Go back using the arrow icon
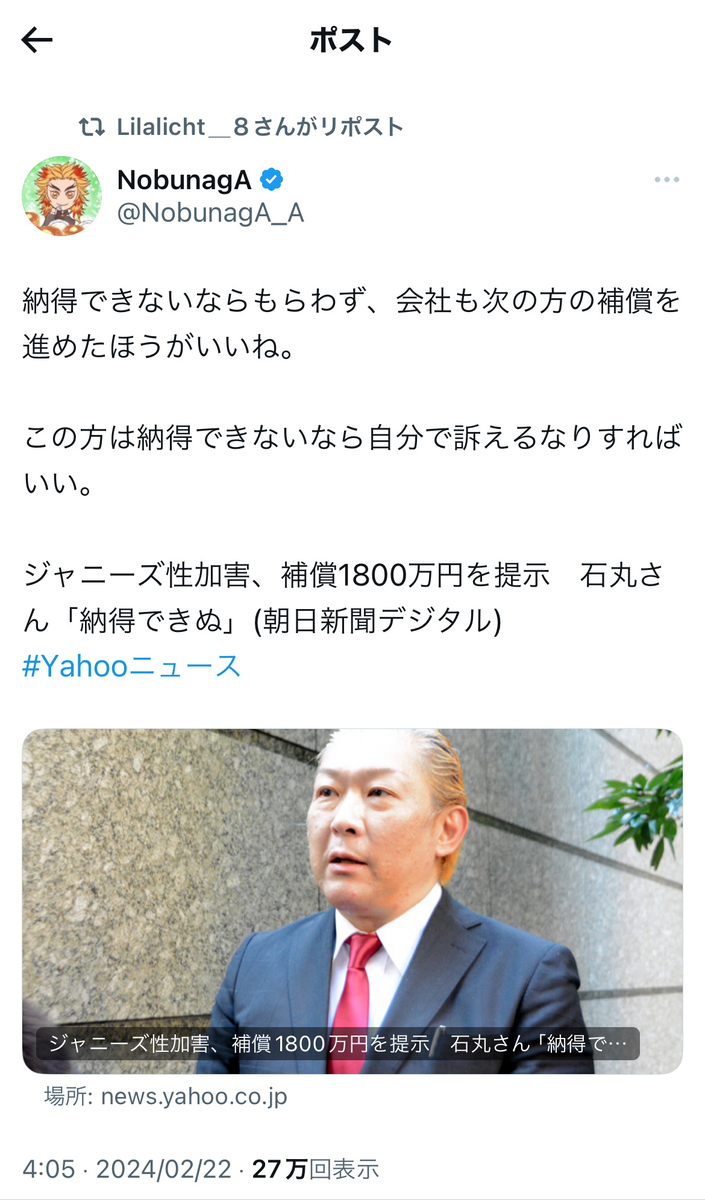The image size is (705, 1200). pyautogui.click(x=37, y=40)
